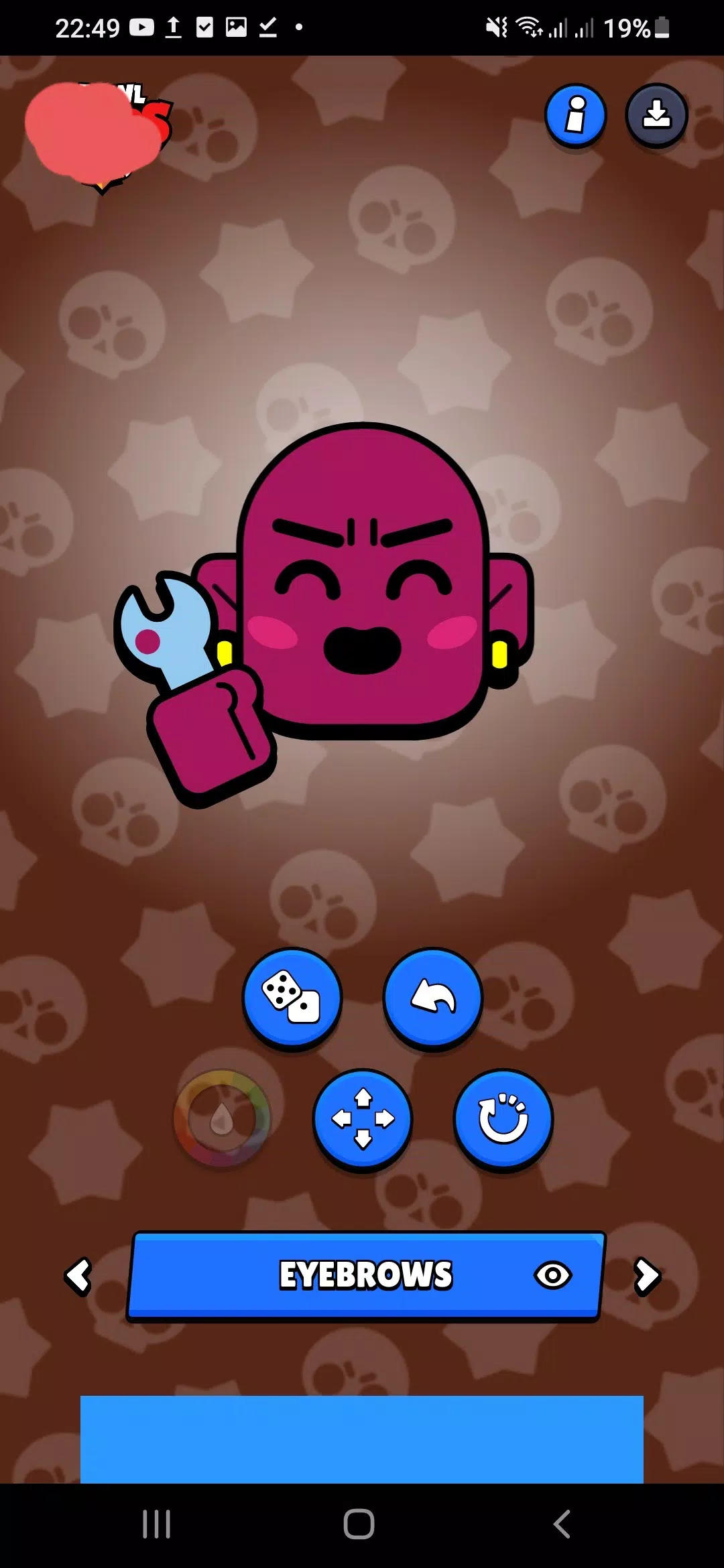Screen dimensions: 724x1568
Task: Randomize with the dice button
Action: (x=292, y=998)
